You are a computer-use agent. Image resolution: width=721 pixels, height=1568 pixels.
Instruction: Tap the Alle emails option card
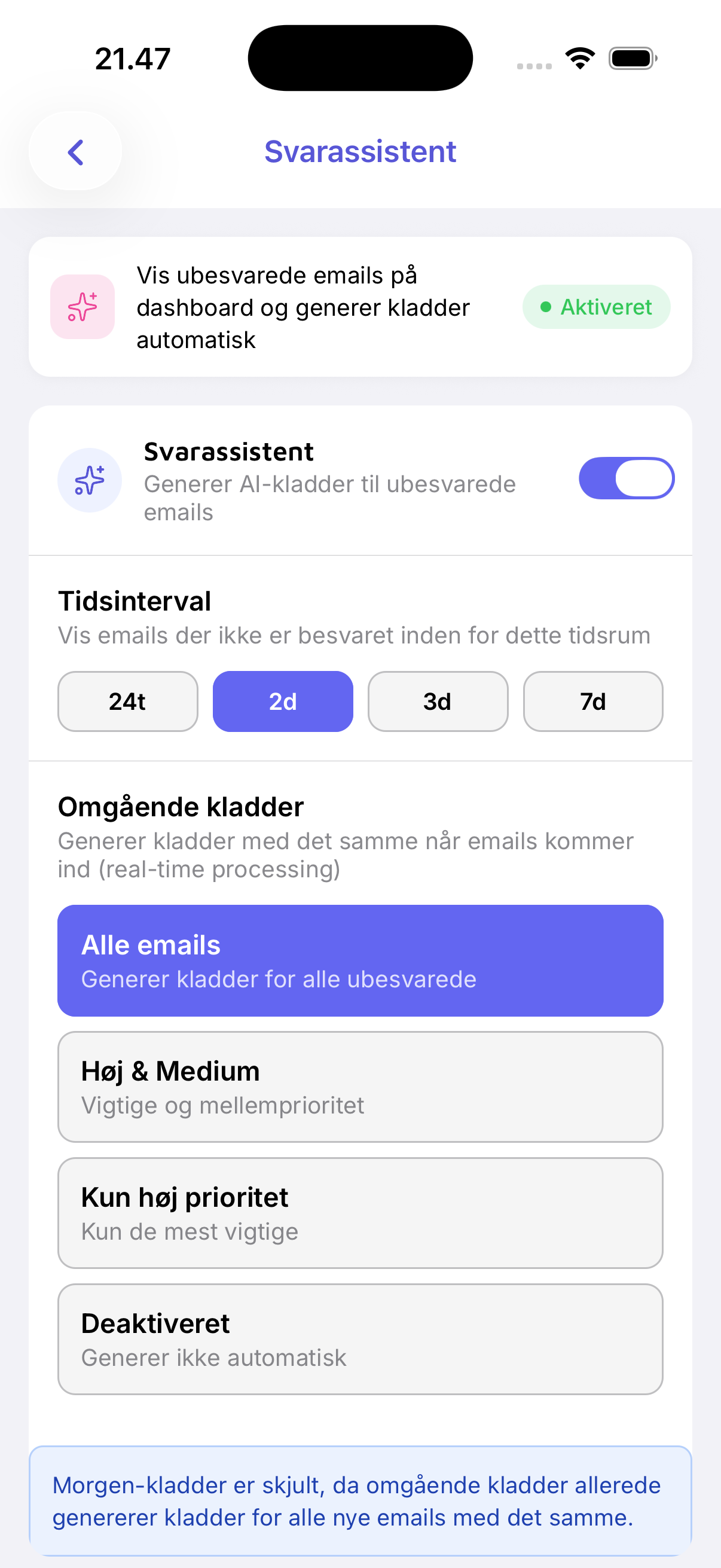[360, 960]
